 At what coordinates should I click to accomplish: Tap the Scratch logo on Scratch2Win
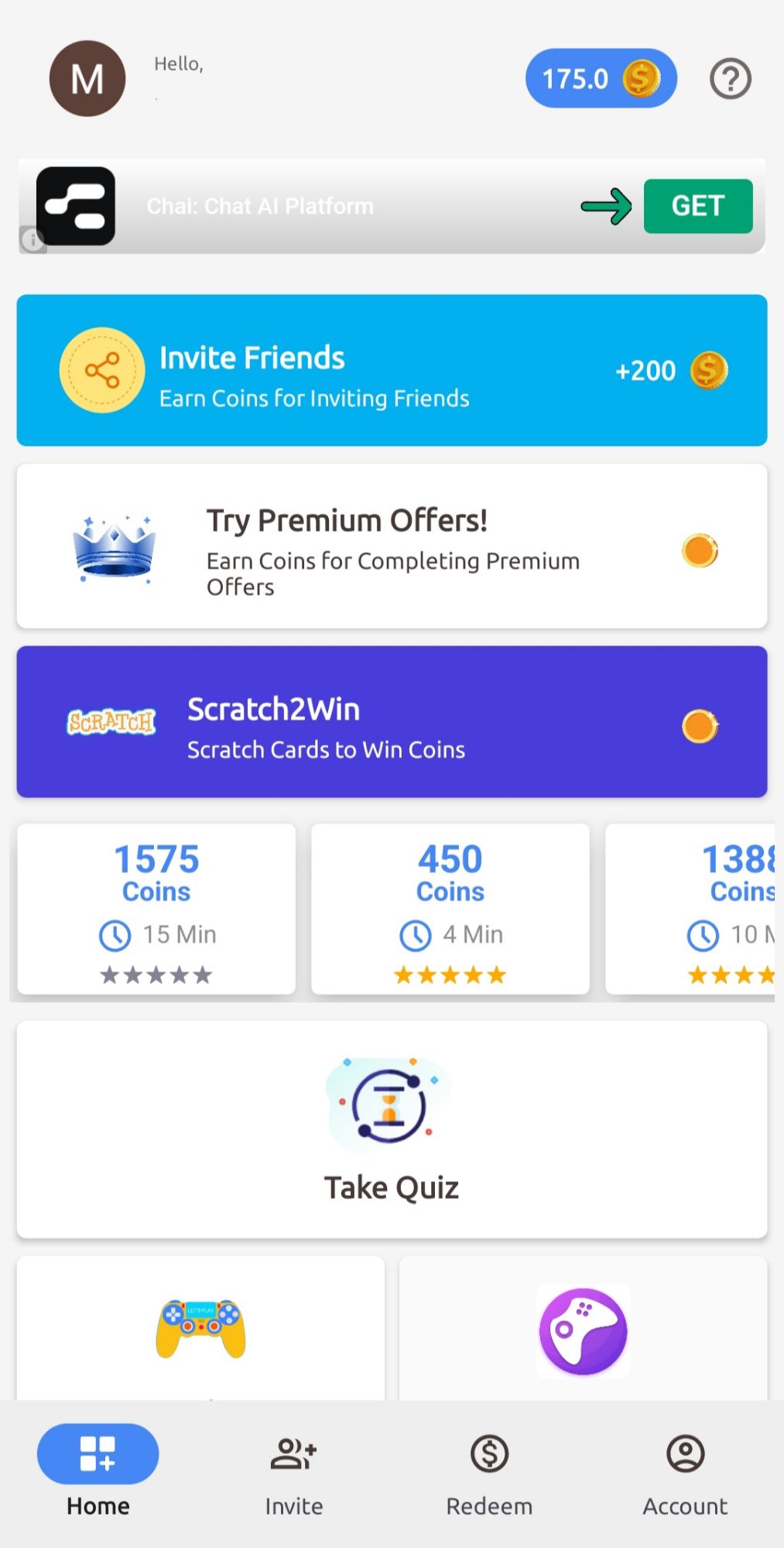(x=111, y=721)
